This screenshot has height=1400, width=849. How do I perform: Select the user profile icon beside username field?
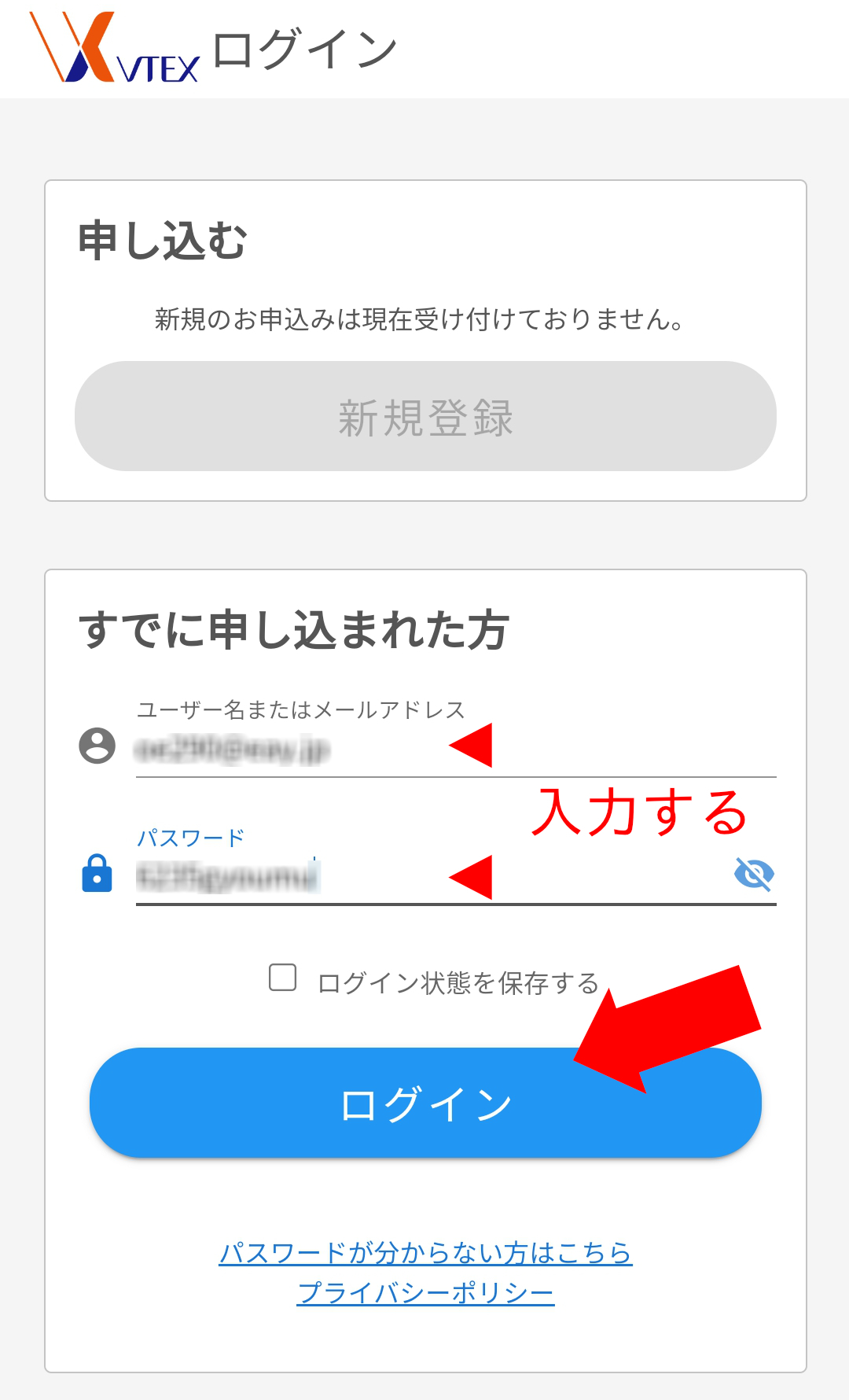pos(96,747)
